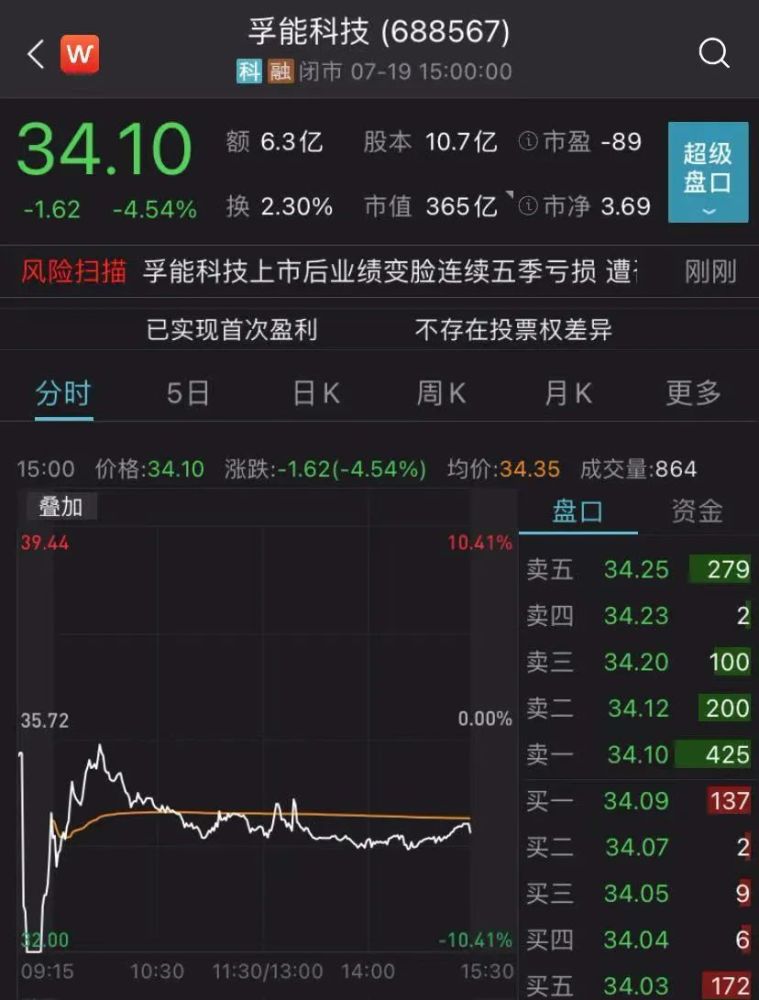Switch to the 5日 chart tab
Screen dimensions: 759x1000
coord(188,393)
